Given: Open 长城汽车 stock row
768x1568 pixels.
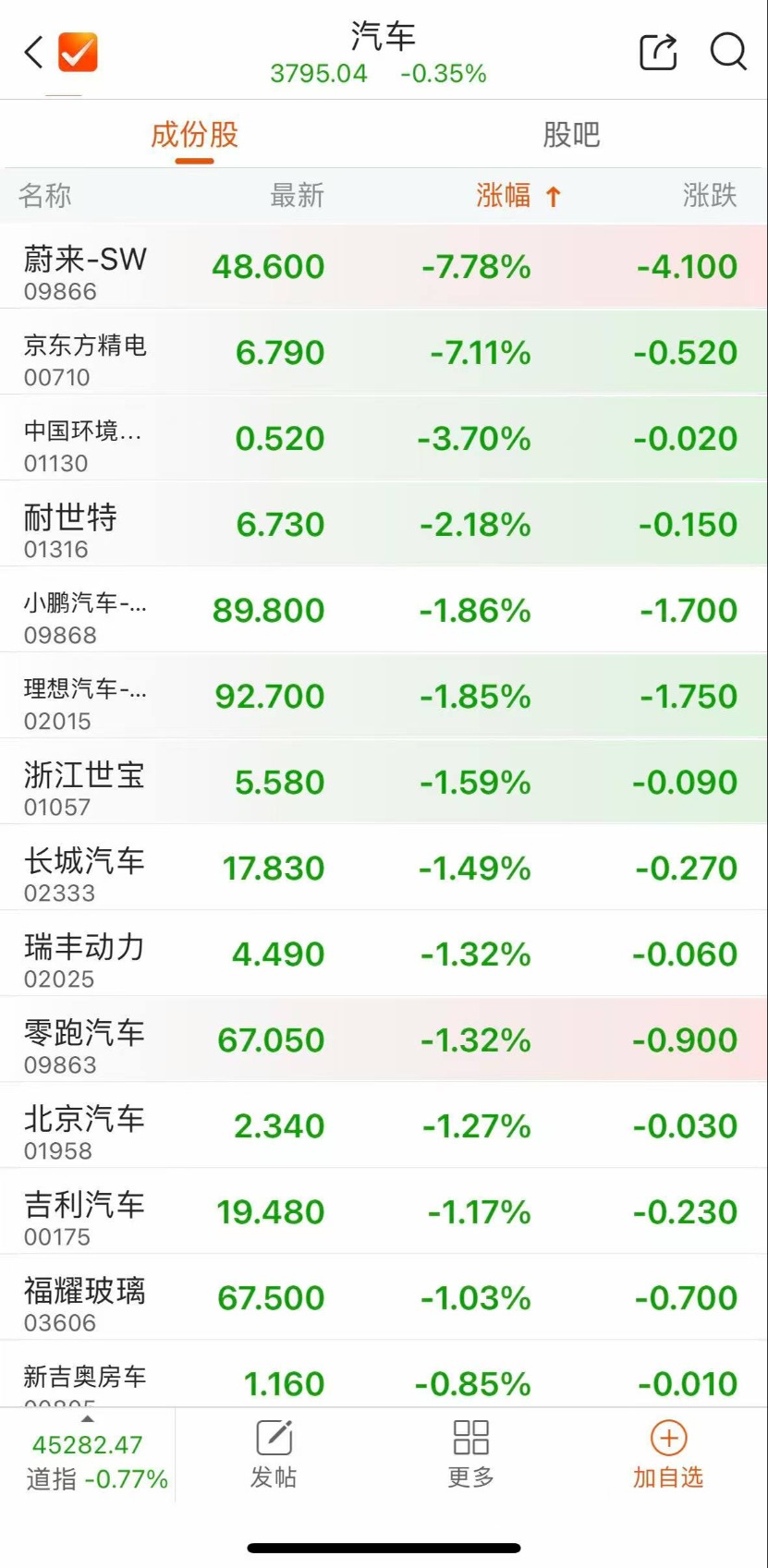Looking at the screenshot, I should click(384, 868).
